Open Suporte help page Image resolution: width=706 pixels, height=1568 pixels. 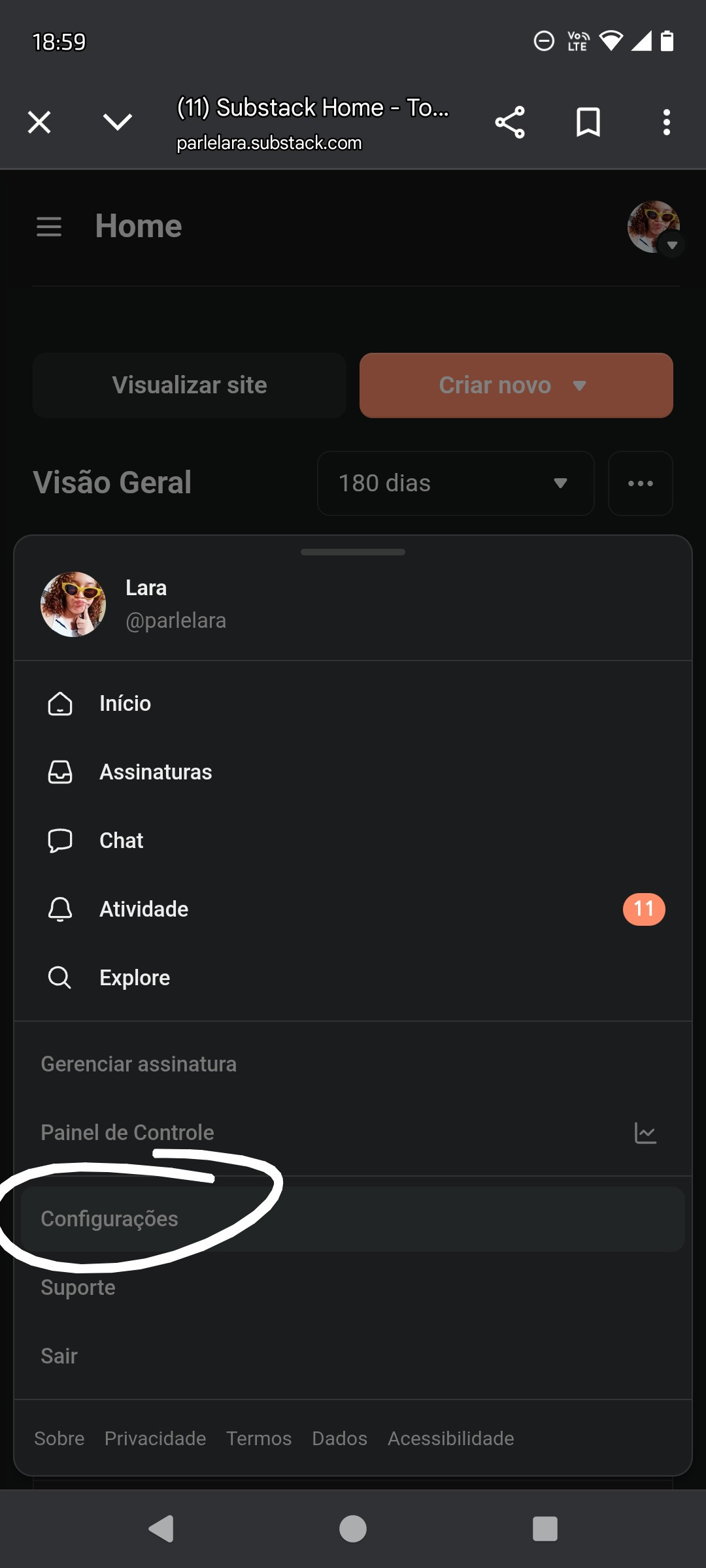(78, 1288)
